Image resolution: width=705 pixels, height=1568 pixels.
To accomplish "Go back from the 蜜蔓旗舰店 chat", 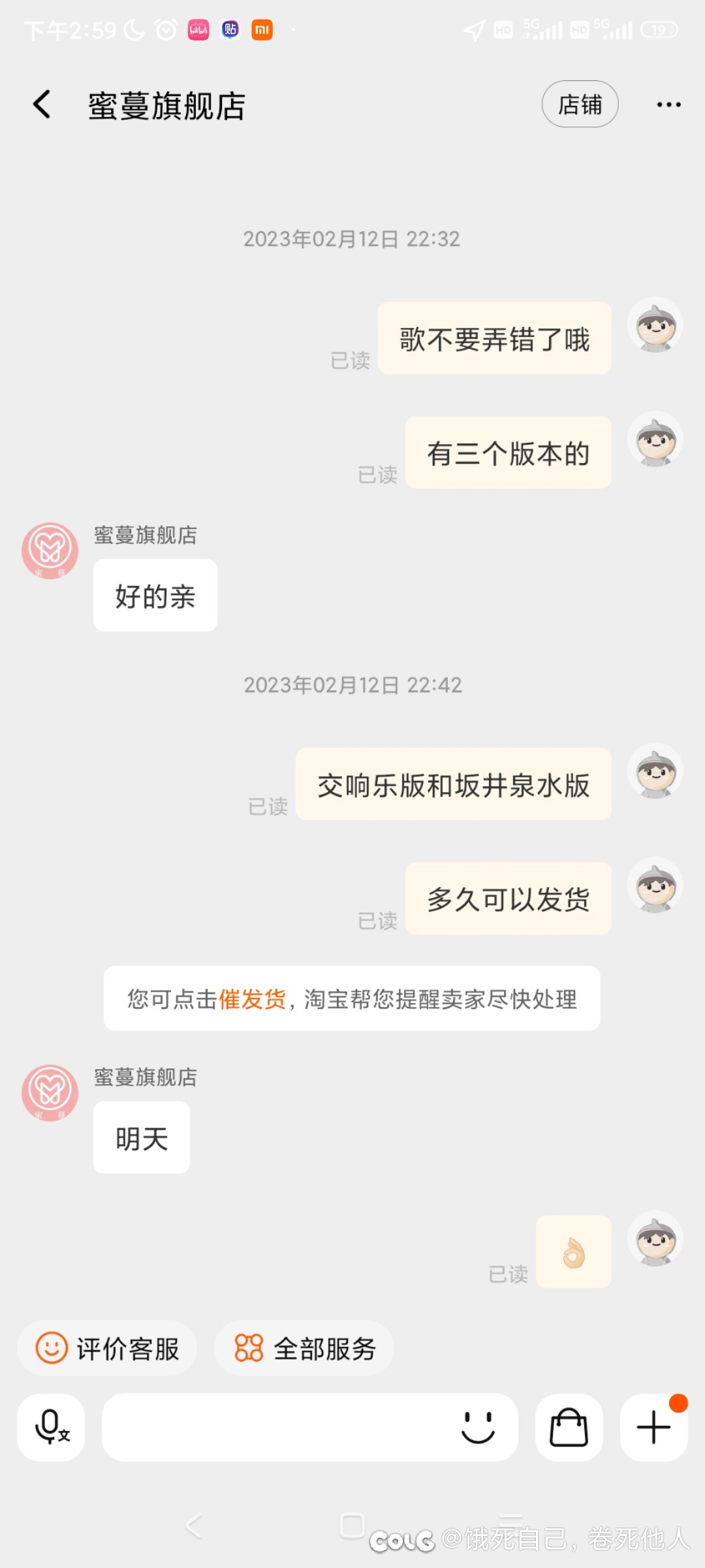I will [x=42, y=104].
